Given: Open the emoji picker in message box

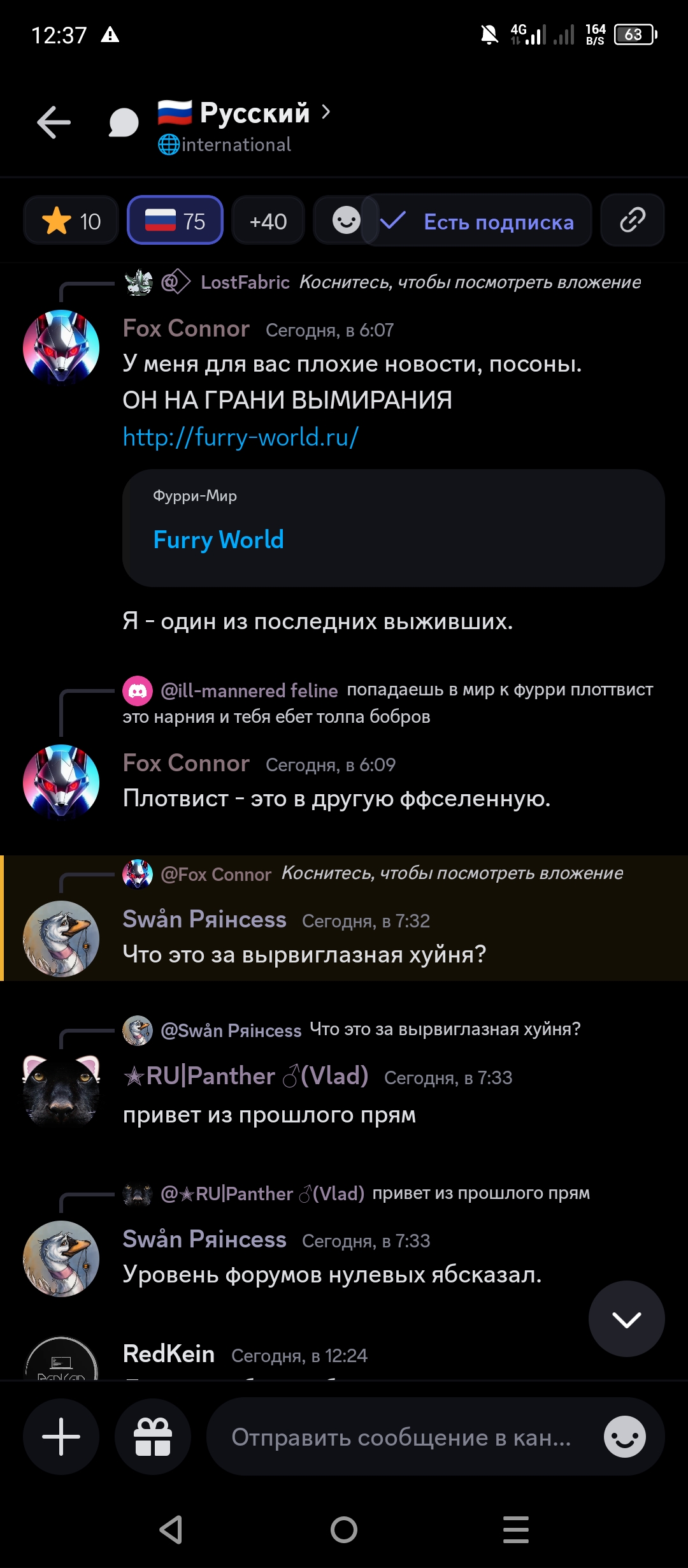Looking at the screenshot, I should (x=624, y=1437).
